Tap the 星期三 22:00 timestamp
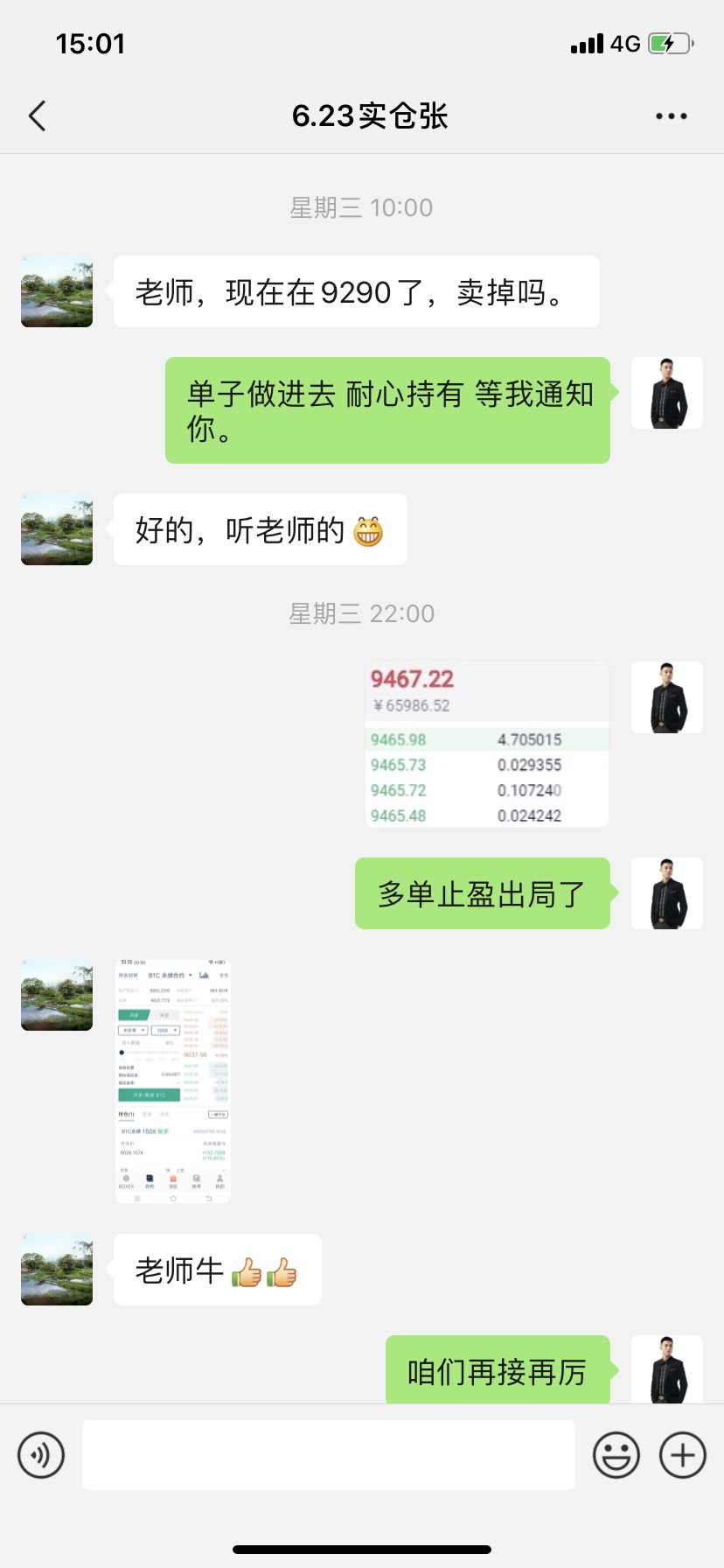The width and height of the screenshot is (724, 1568). coord(362,613)
